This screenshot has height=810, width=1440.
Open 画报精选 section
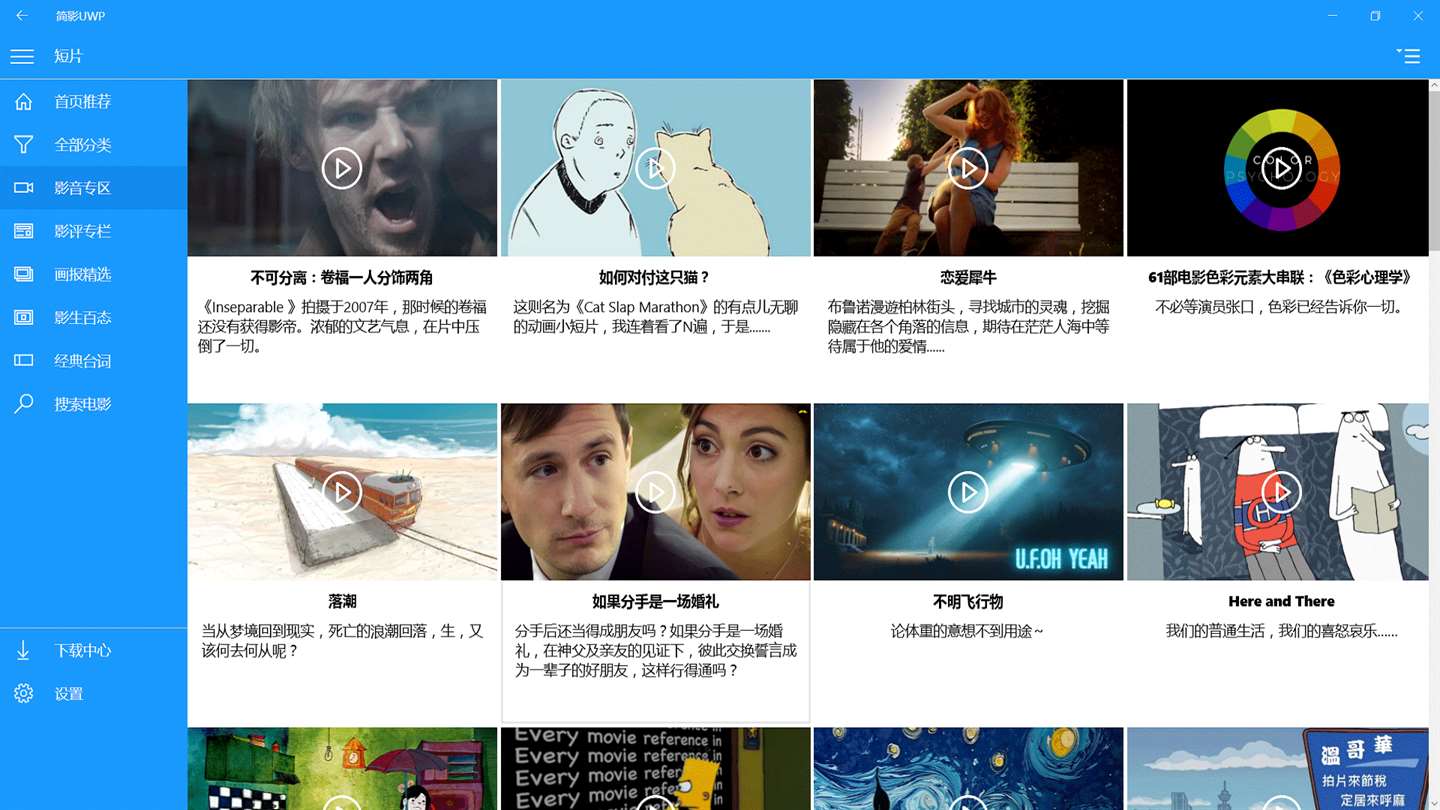point(82,274)
